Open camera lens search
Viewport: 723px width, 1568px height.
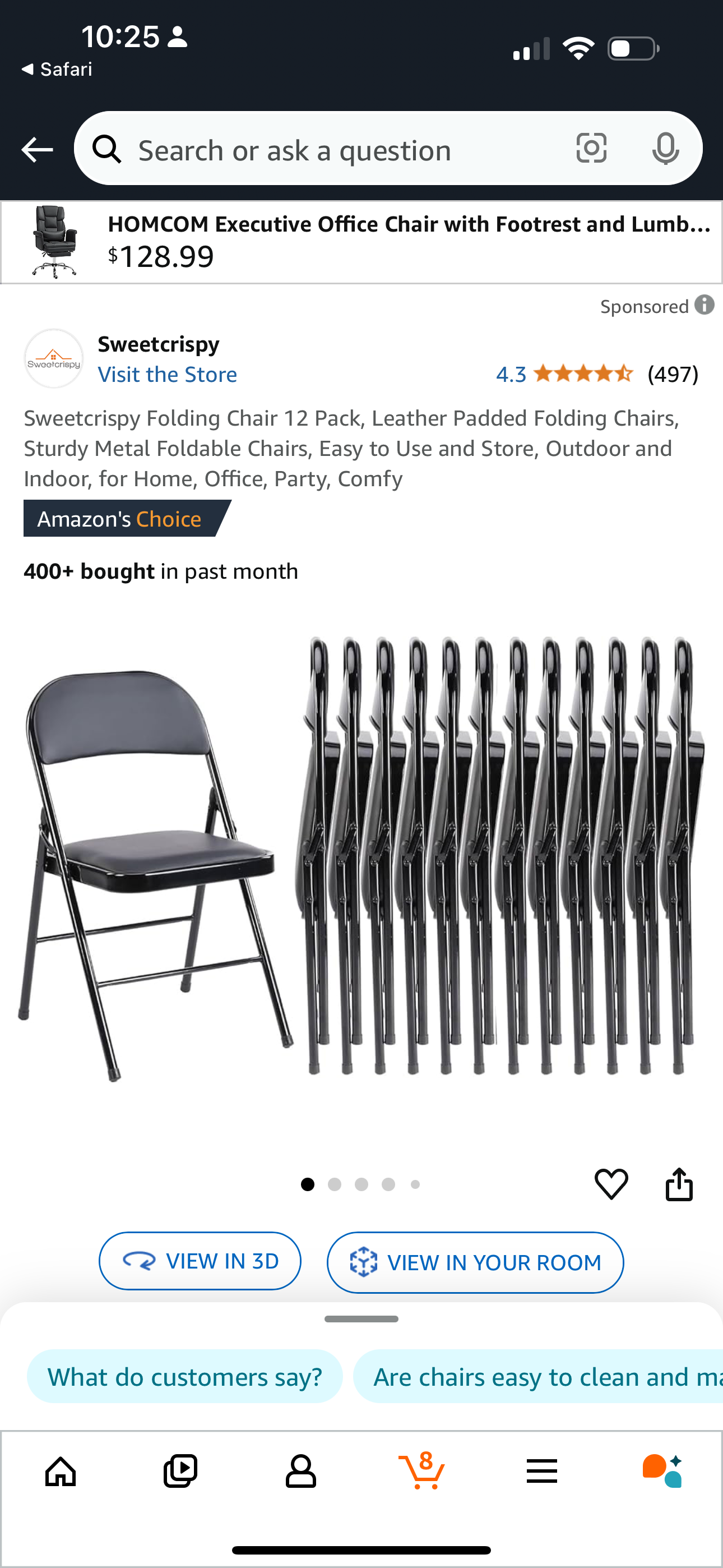coord(591,149)
